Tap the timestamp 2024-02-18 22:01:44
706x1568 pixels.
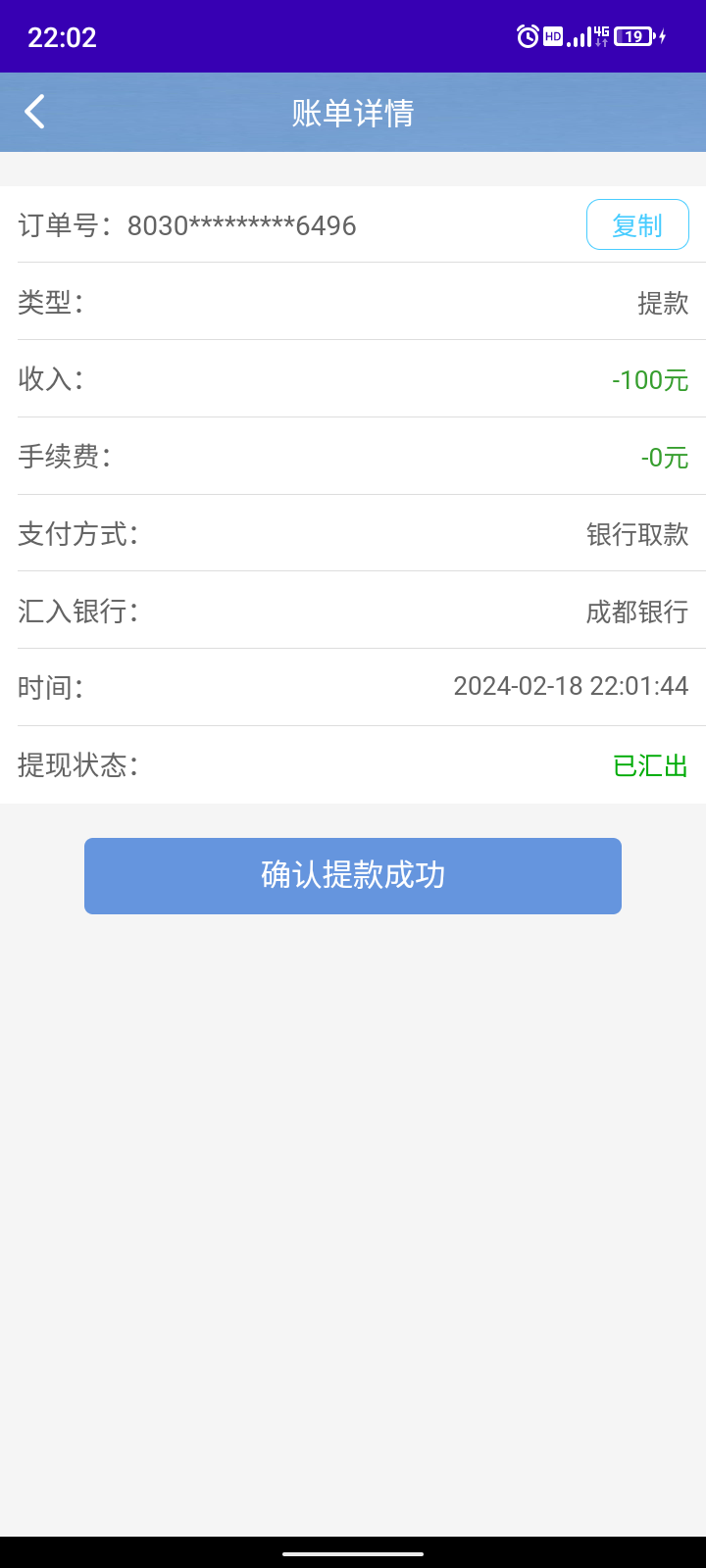click(x=571, y=686)
